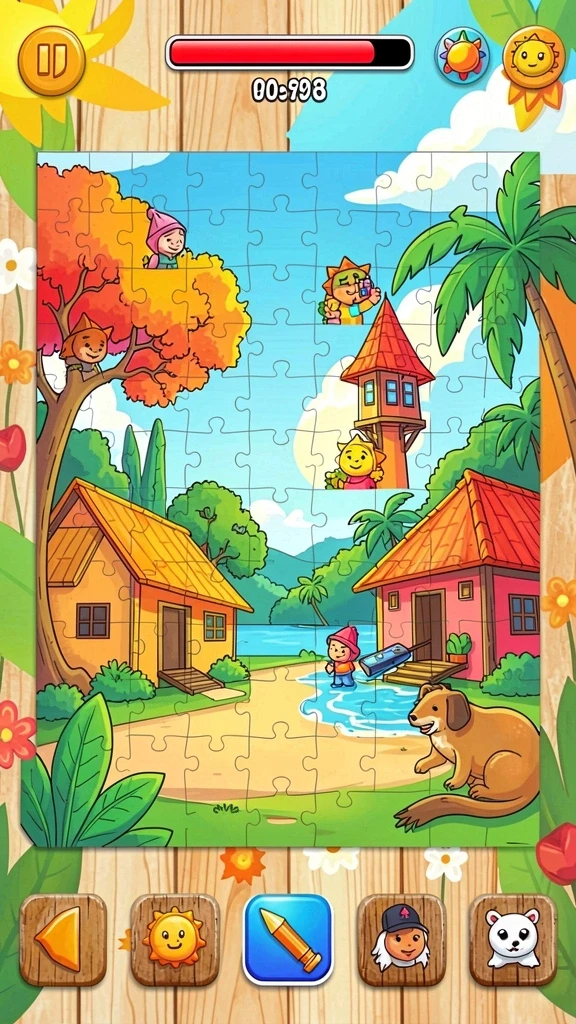Tap the colorful sun booster in blue circle
Image resolution: width=576 pixels, height=1024 pixels.
pos(462,56)
